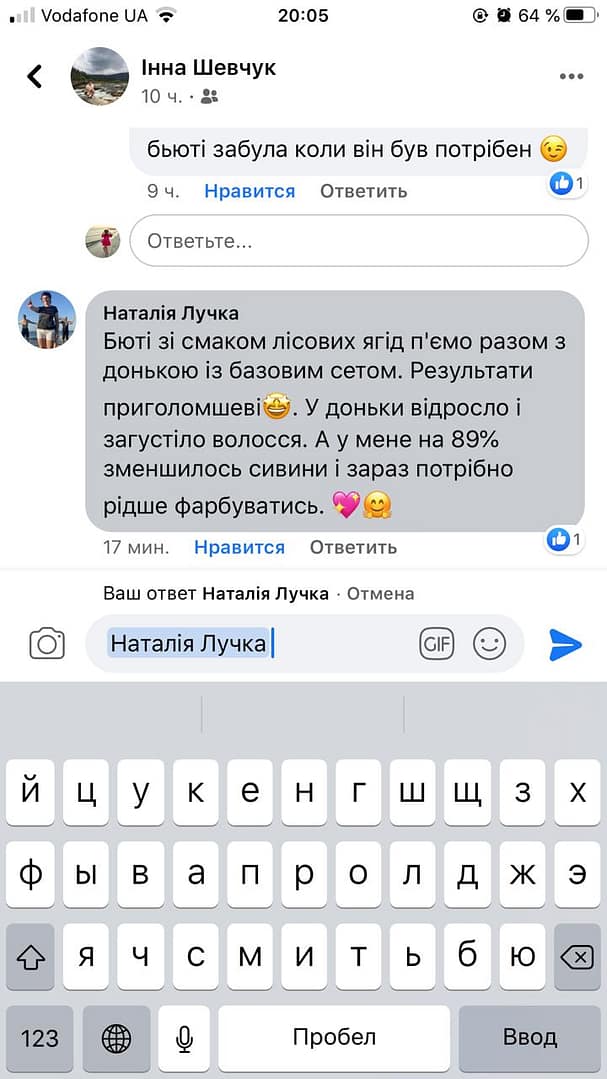The height and width of the screenshot is (1079, 607).
Task: Tap the backspace key on the keyboard
Action: pos(576,957)
